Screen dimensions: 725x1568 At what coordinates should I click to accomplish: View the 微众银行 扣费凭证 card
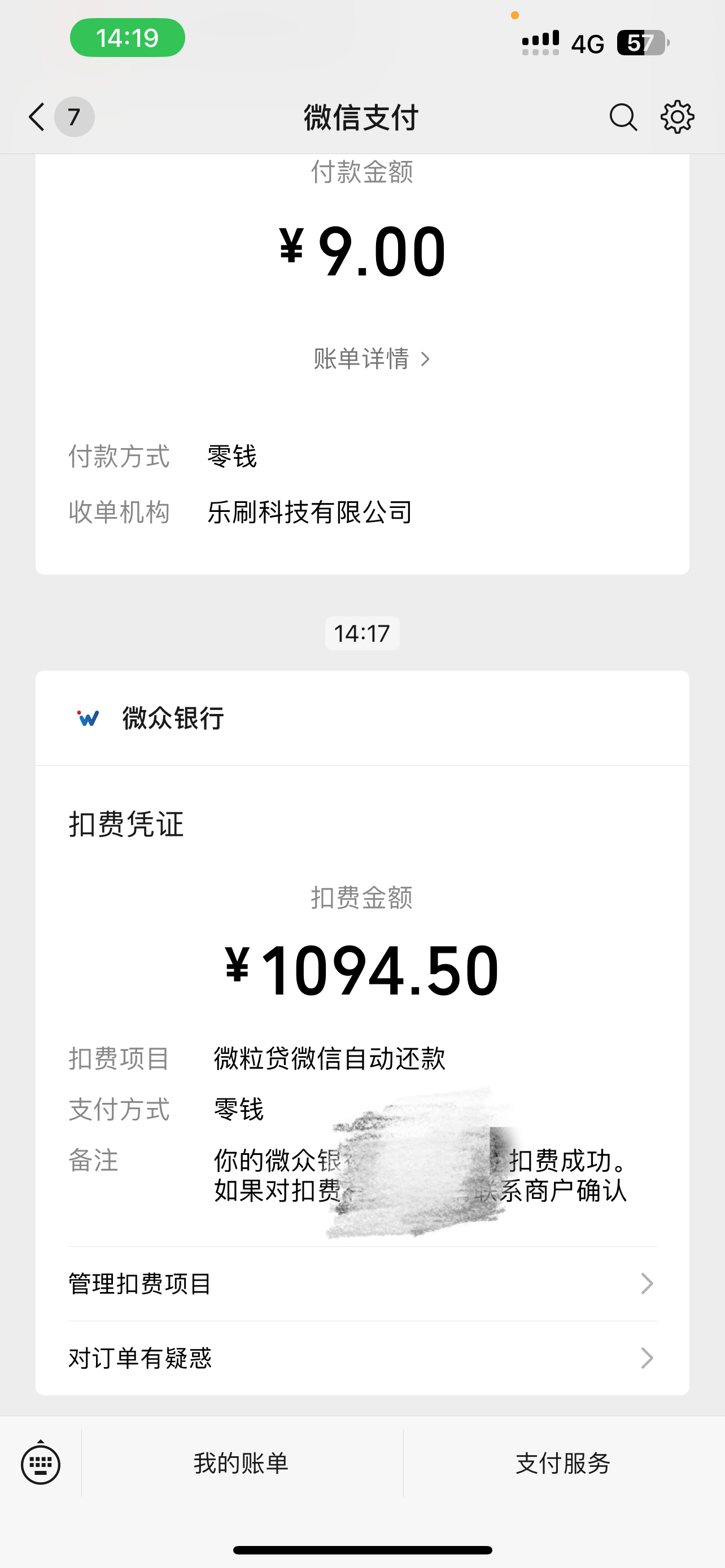coord(362,1033)
